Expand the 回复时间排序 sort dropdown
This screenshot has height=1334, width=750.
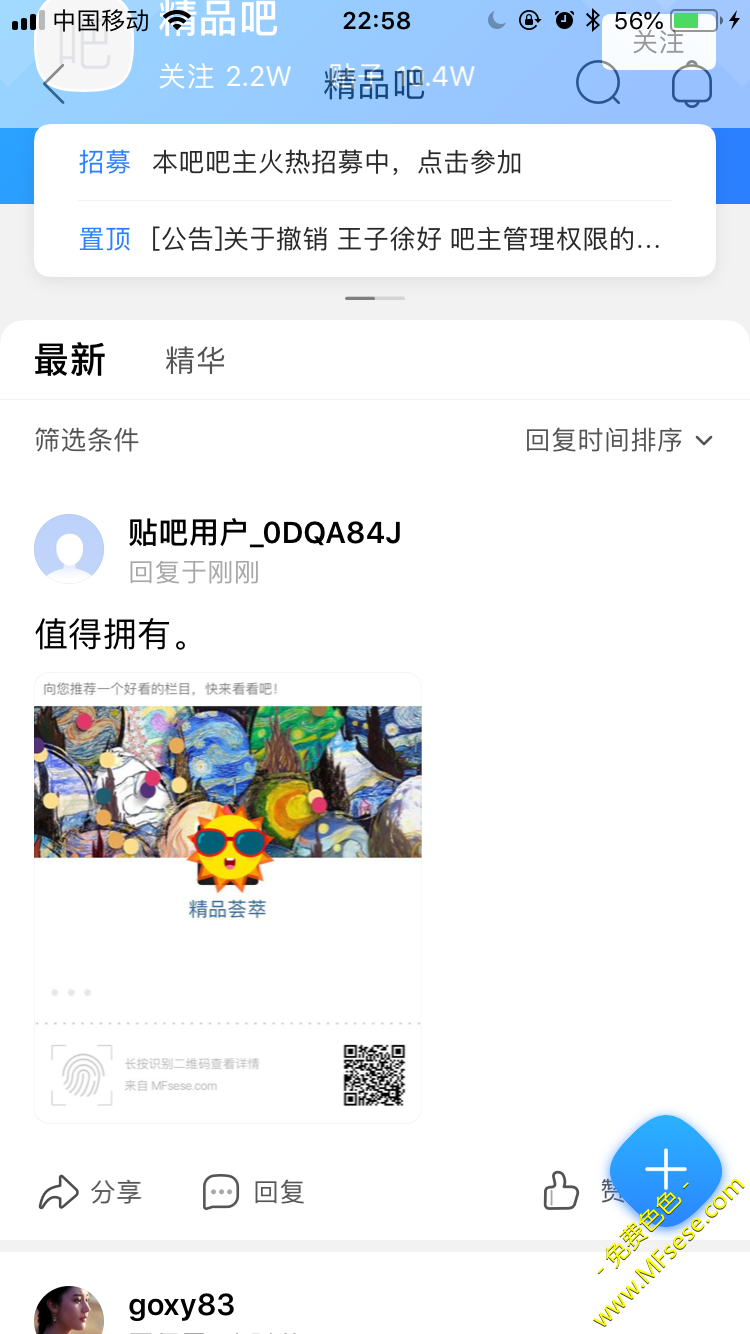(x=619, y=440)
